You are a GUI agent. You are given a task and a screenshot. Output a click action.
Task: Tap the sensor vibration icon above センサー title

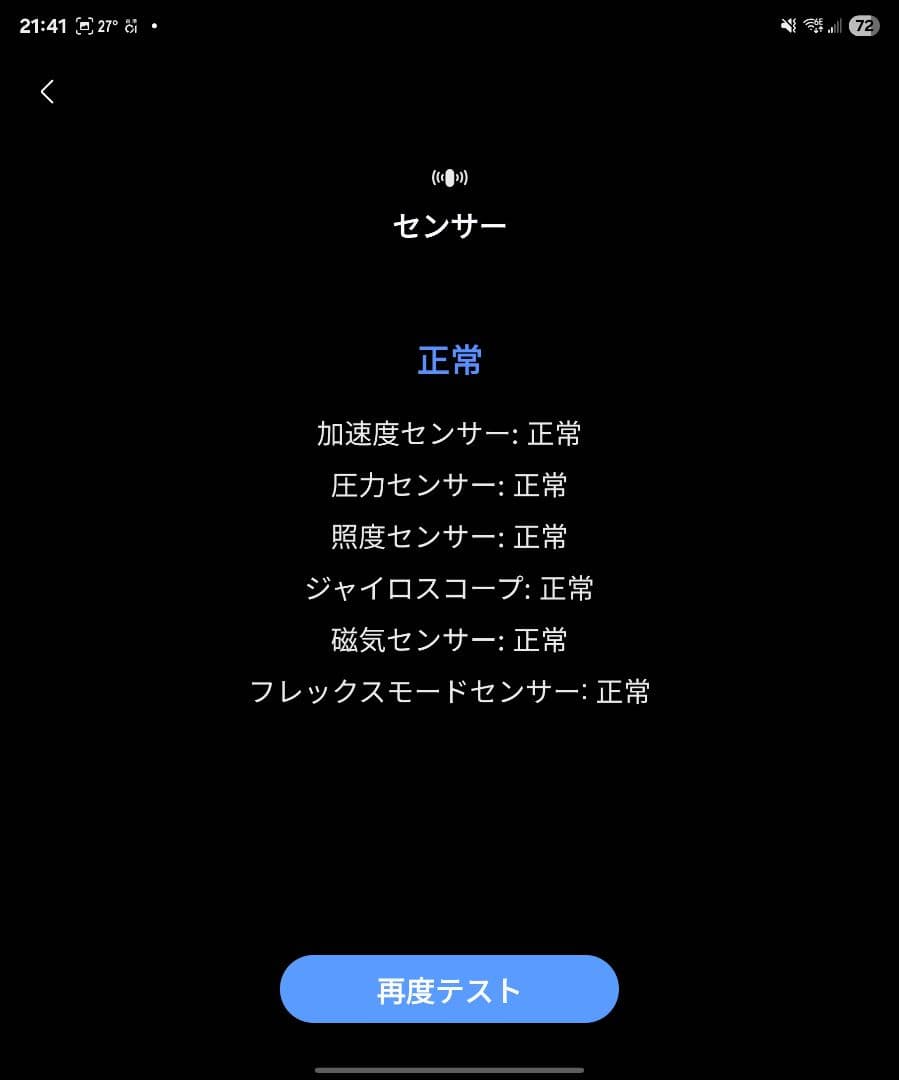[x=449, y=176]
